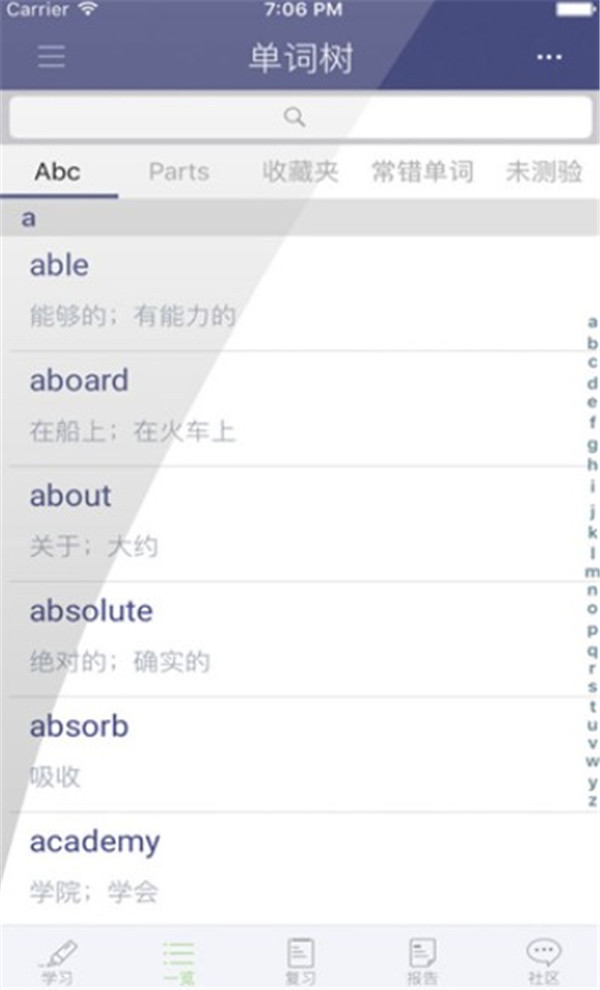
Task: Open the three-dot overflow menu
Action: 549,58
